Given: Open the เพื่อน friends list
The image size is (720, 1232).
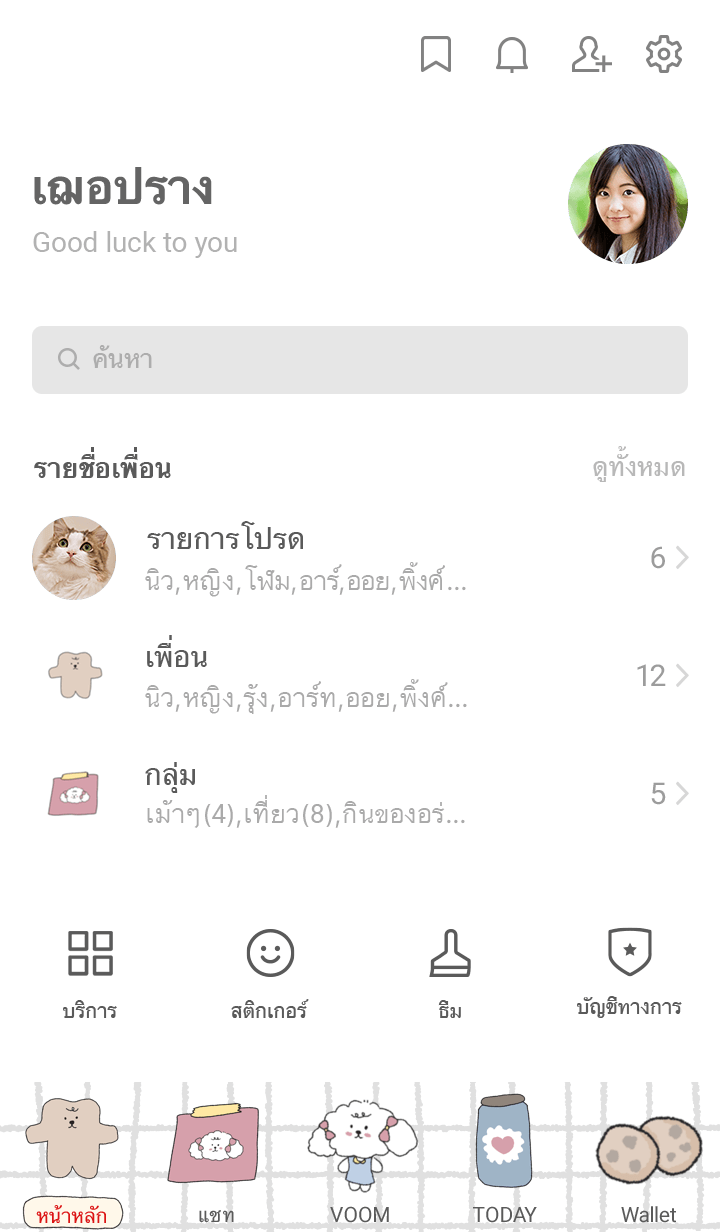Looking at the screenshot, I should coord(360,676).
